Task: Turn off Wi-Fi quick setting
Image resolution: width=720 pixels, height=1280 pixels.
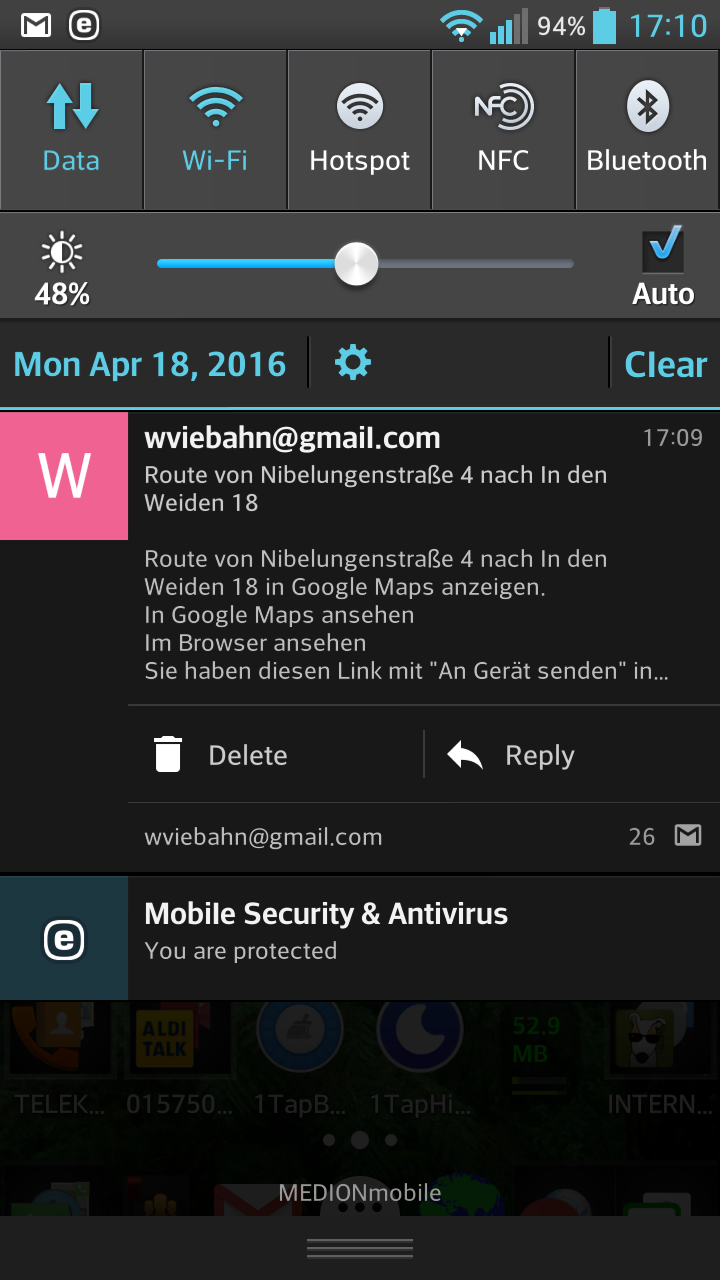Action: point(215,130)
